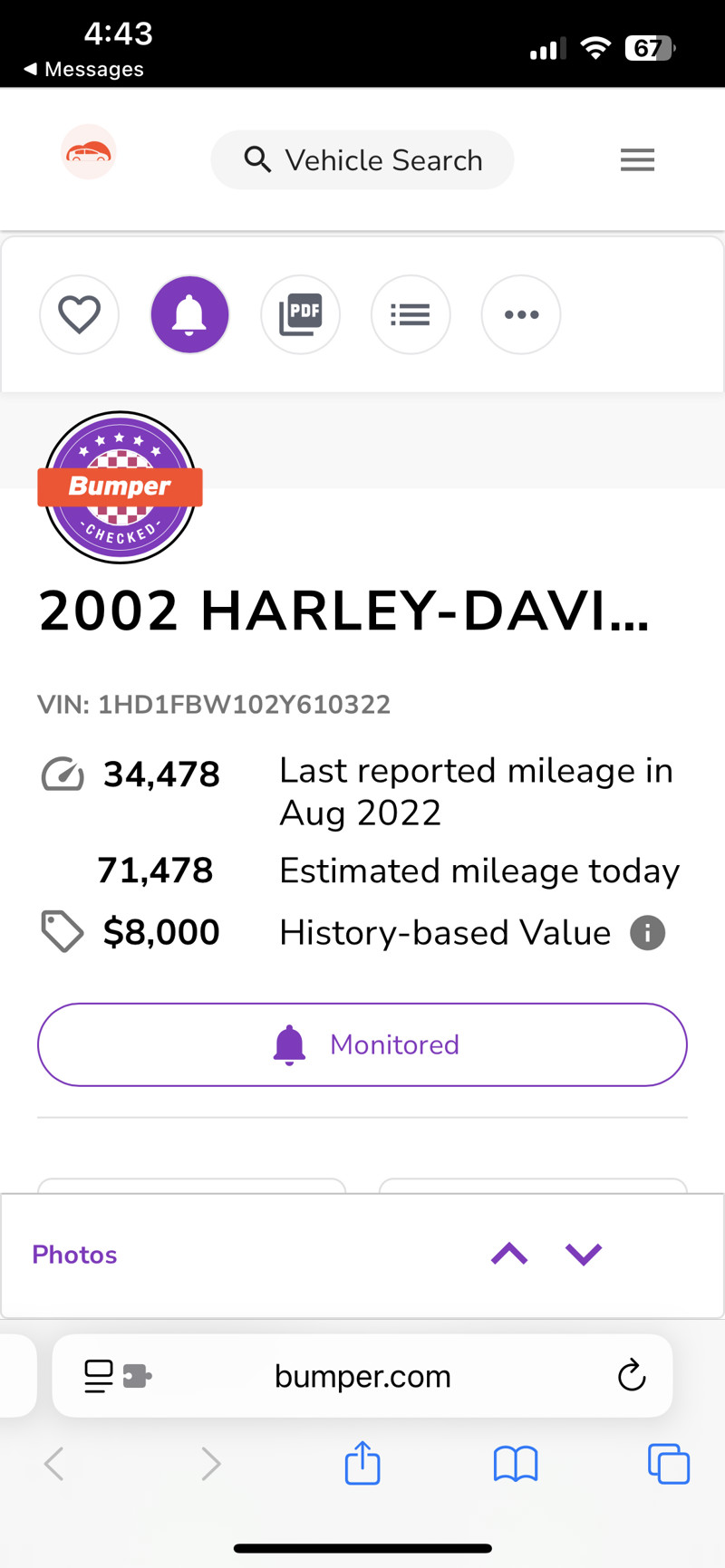725x1568 pixels.
Task: Tap the Monitored button
Action: [362, 1044]
